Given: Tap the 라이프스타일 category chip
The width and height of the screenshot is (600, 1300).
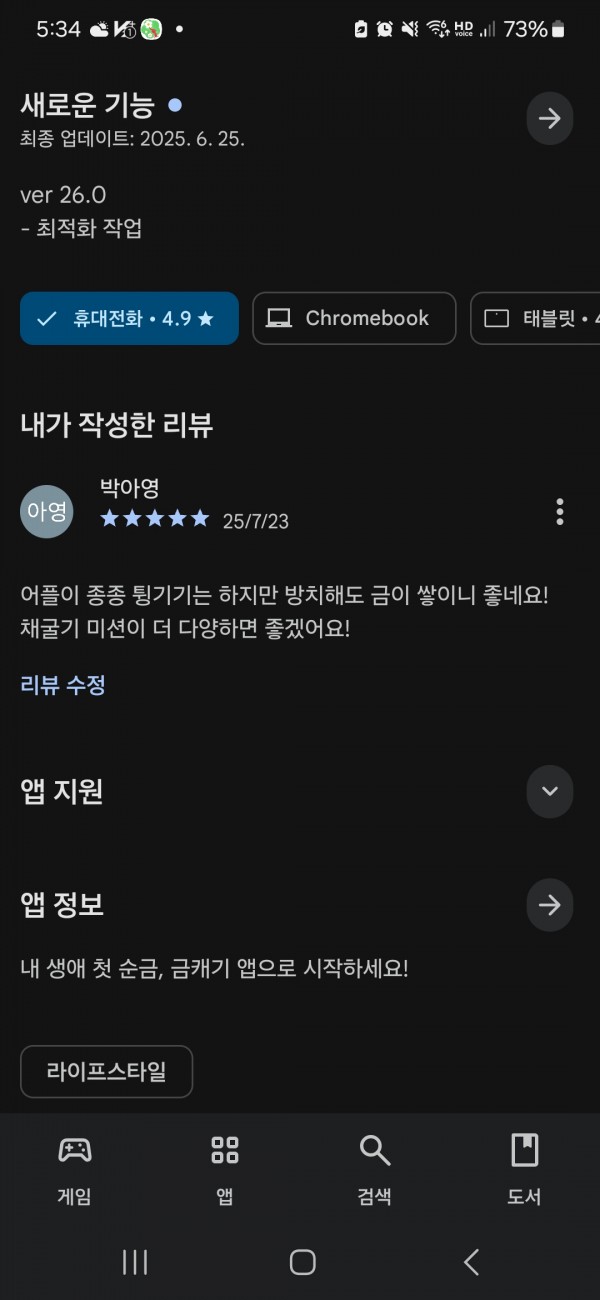Looking at the screenshot, I should [106, 1072].
